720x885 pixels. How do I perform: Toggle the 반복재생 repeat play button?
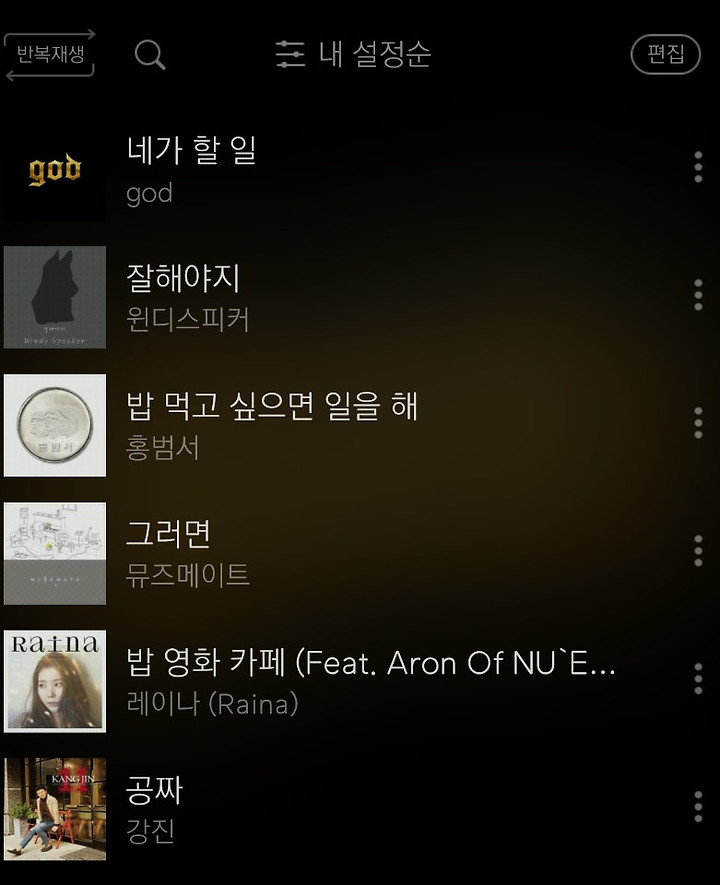point(49,54)
